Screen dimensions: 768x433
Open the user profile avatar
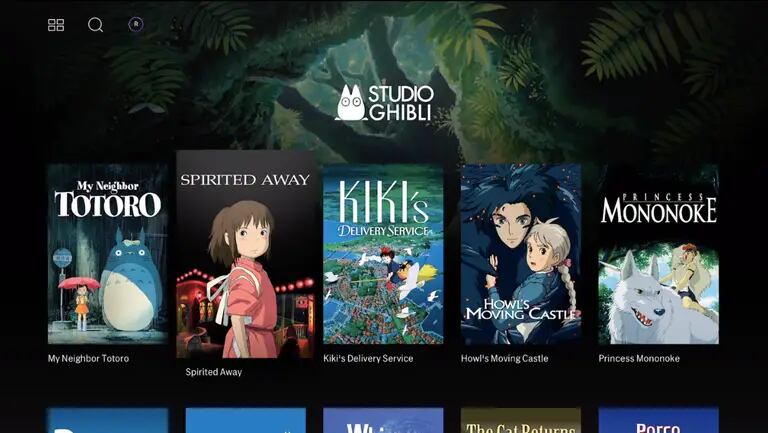tap(136, 24)
